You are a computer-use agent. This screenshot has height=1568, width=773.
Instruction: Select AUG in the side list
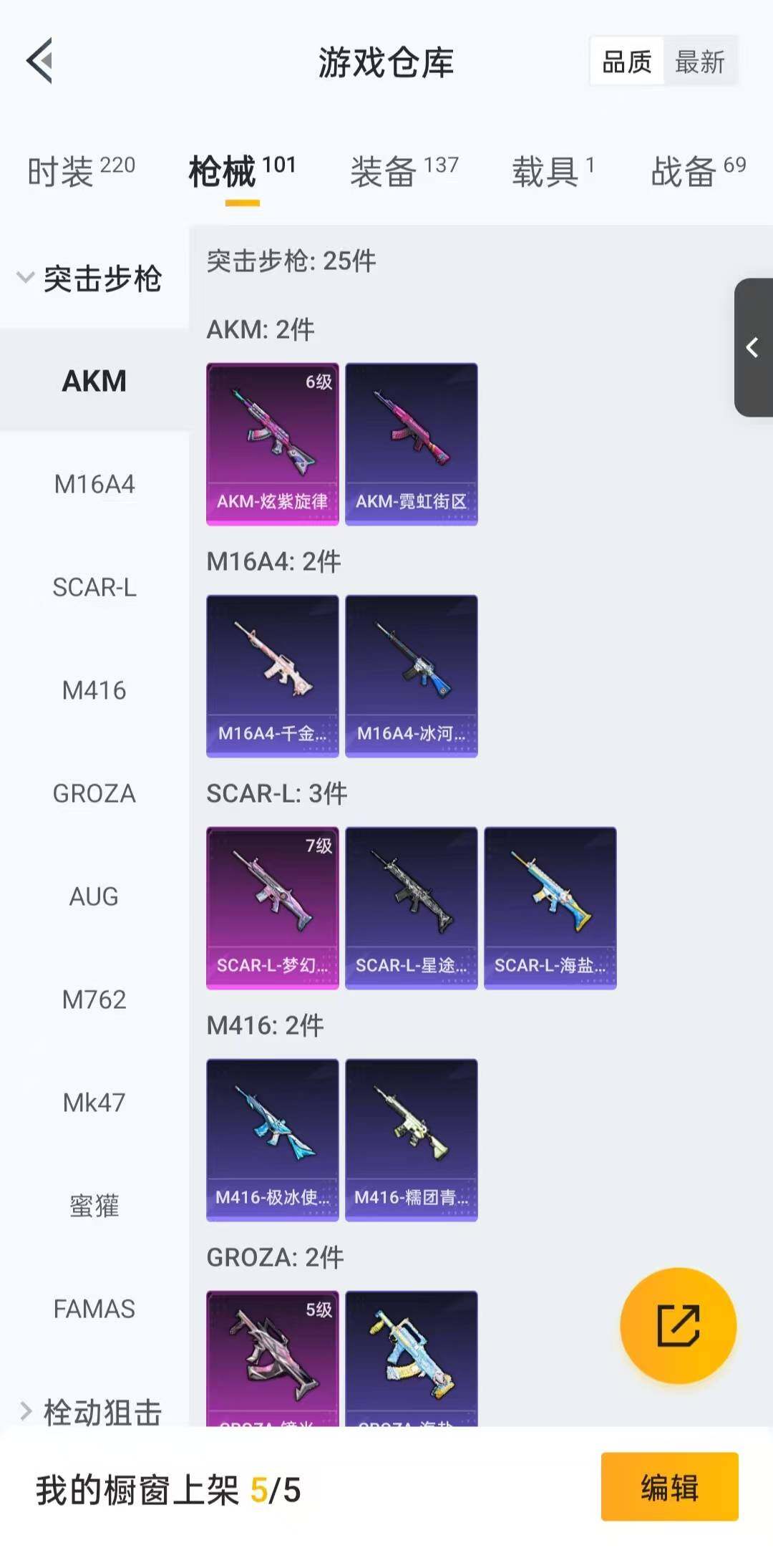(94, 896)
